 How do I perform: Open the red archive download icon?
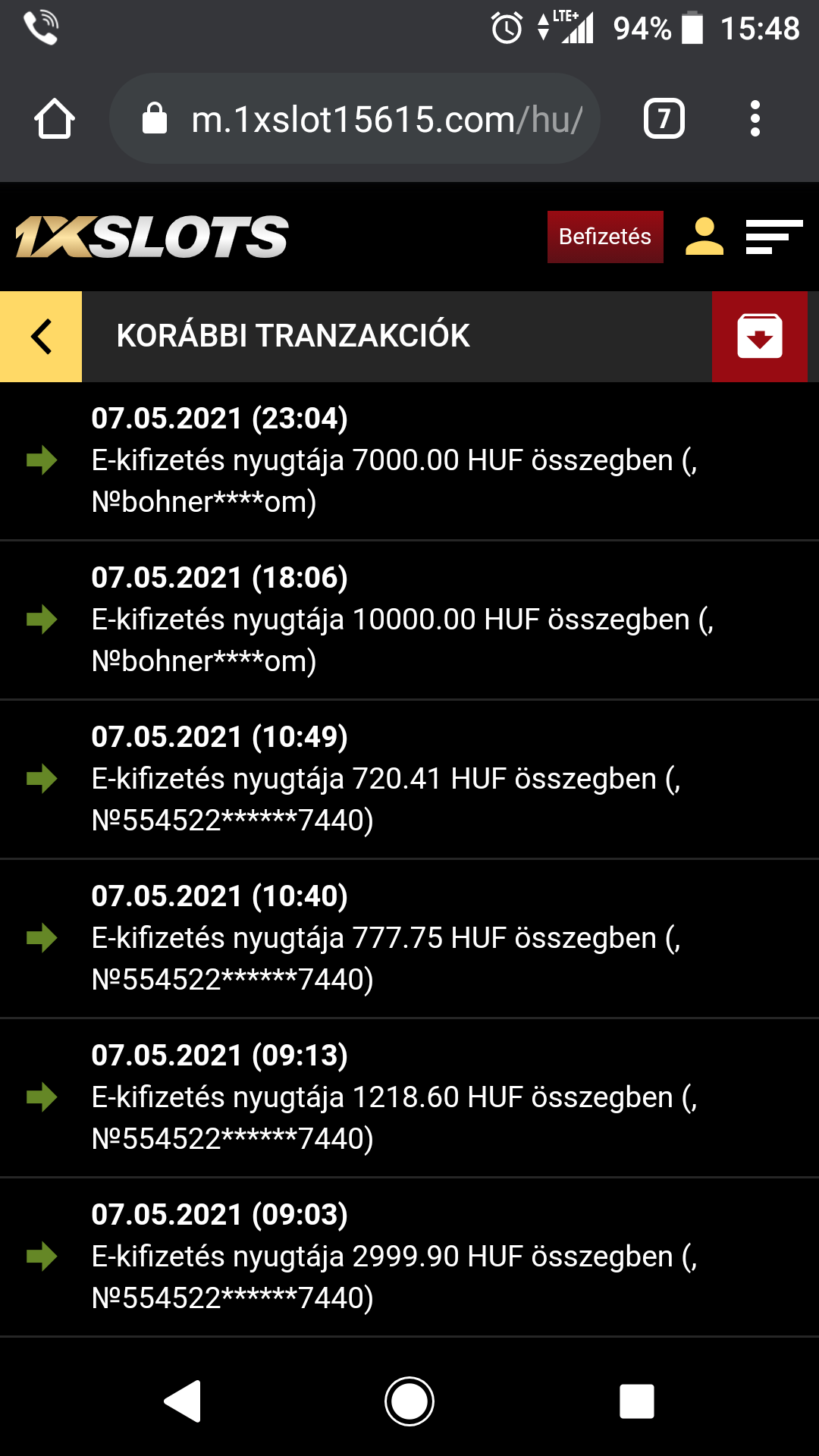click(759, 336)
